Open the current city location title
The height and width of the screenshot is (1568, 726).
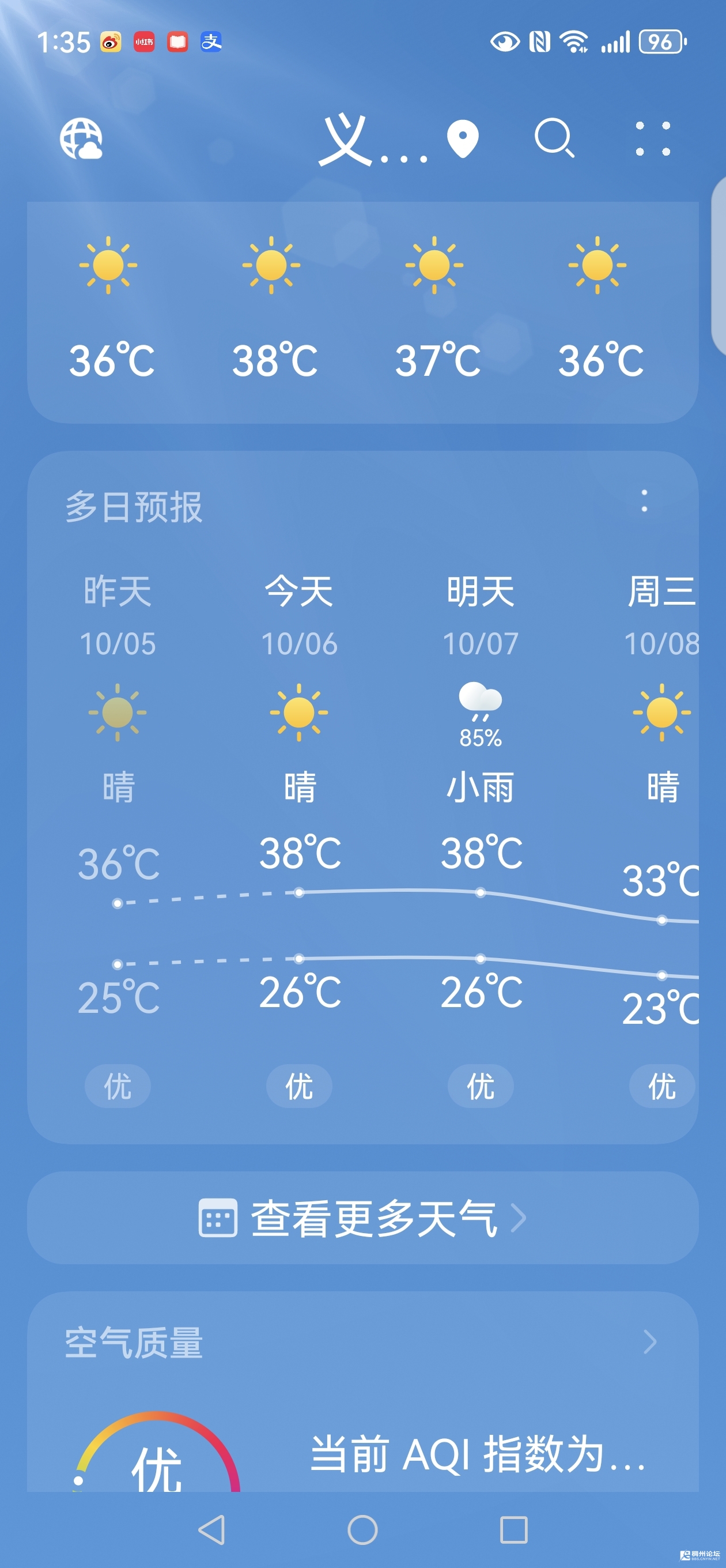372,140
